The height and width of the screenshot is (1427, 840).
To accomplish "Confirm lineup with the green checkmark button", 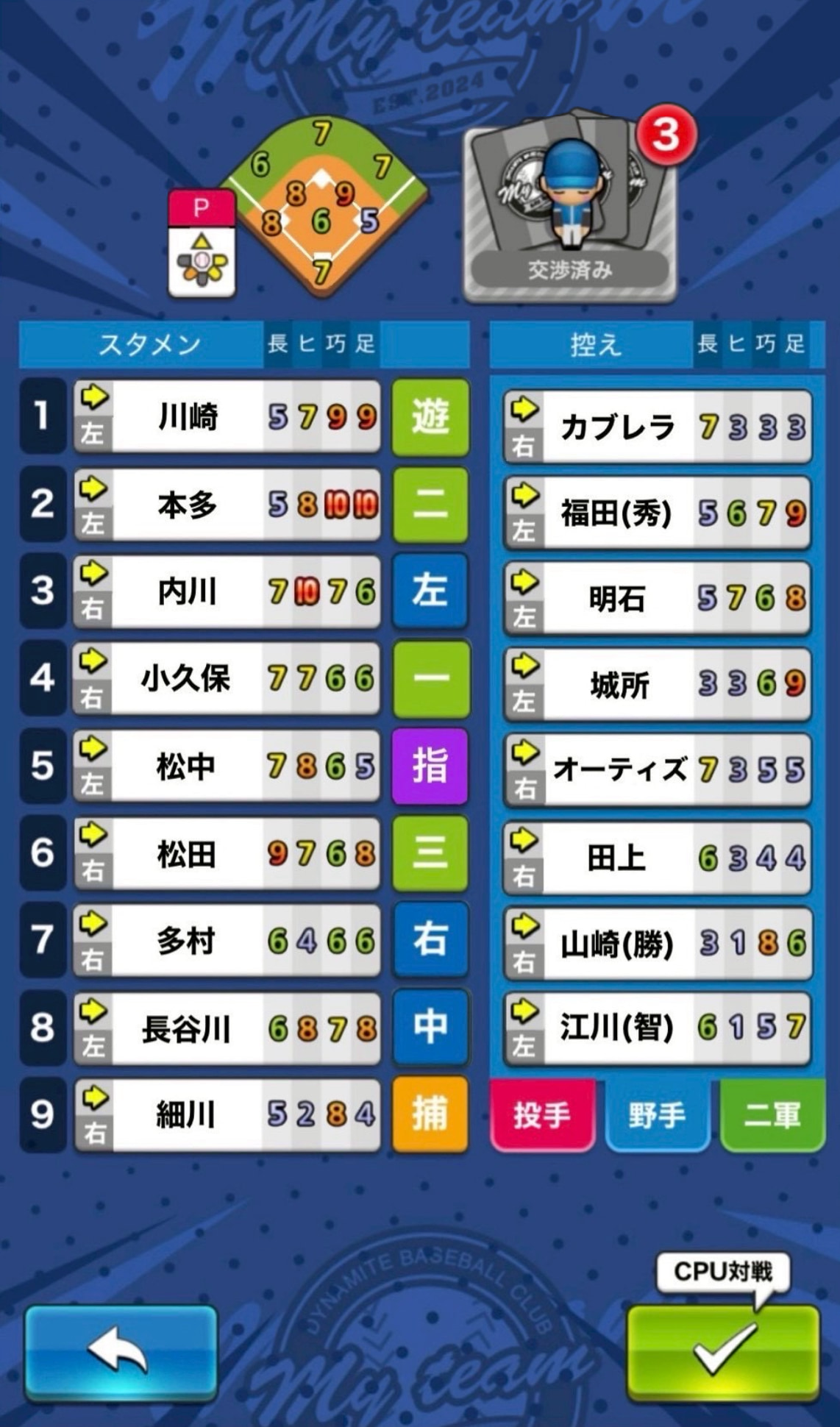I will (723, 1352).
